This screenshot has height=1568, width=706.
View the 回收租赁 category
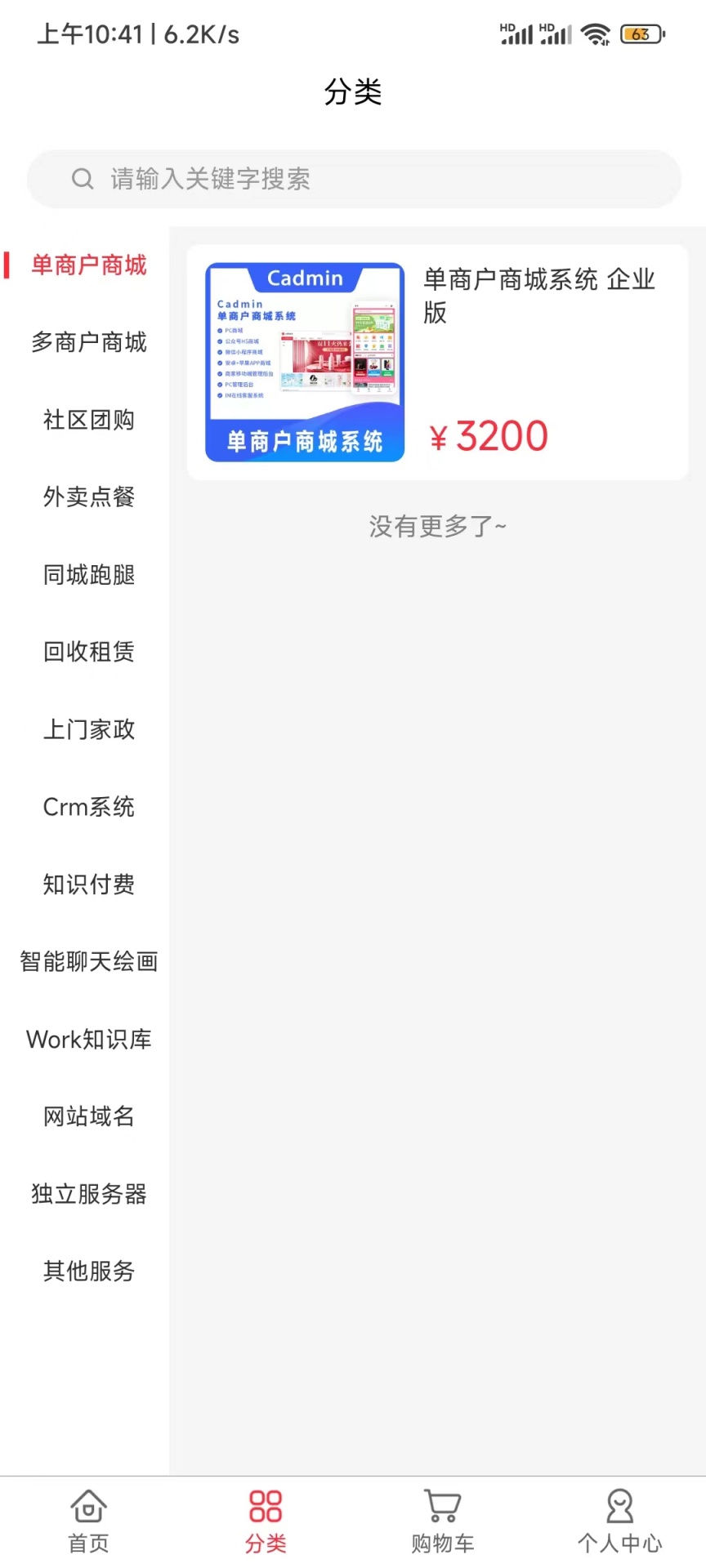[88, 652]
